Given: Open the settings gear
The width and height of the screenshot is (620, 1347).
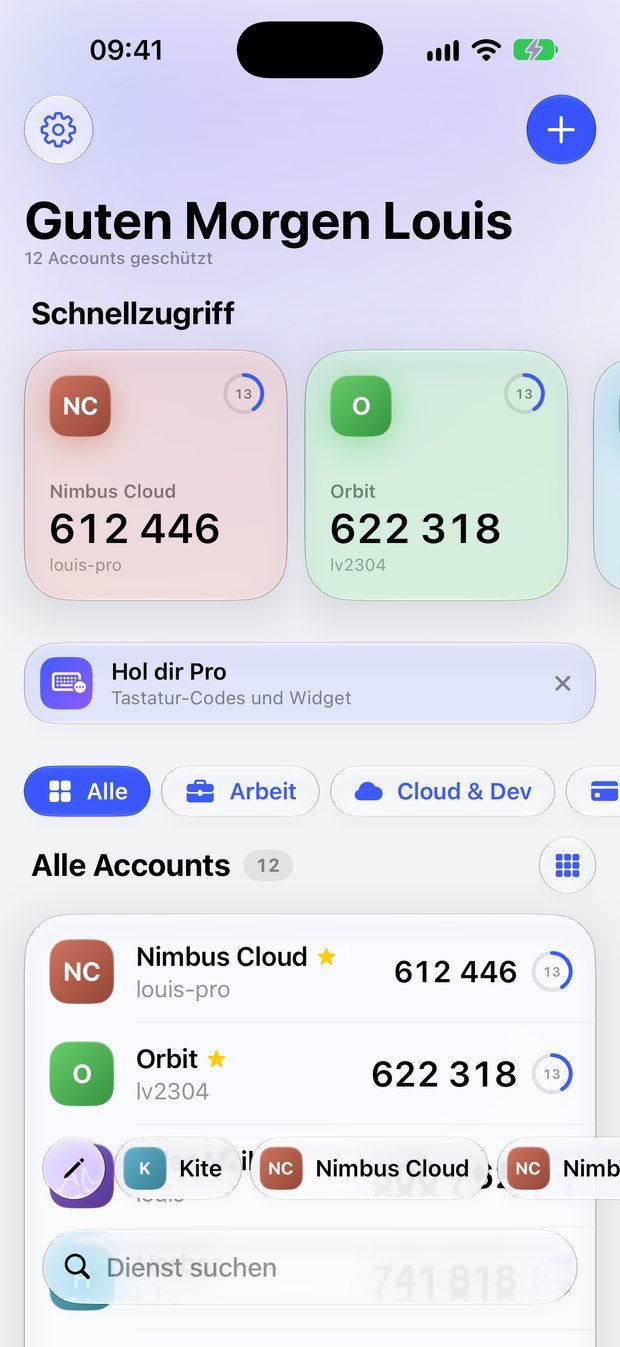Looking at the screenshot, I should [x=58, y=129].
